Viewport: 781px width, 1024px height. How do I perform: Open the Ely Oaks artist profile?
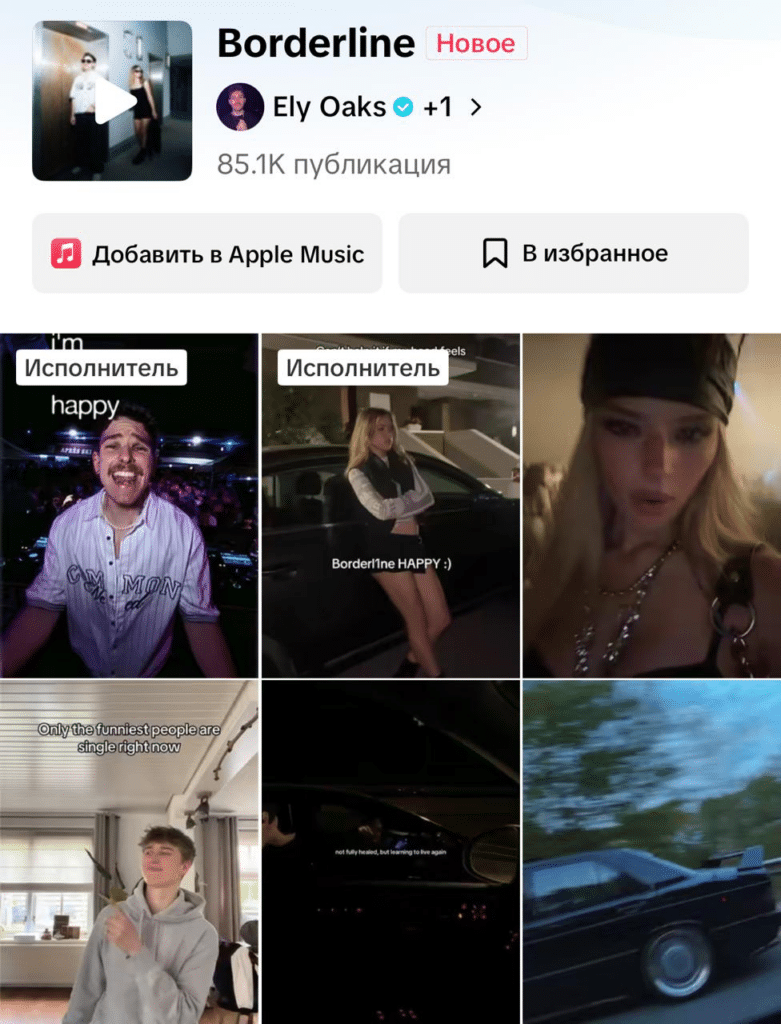(329, 108)
